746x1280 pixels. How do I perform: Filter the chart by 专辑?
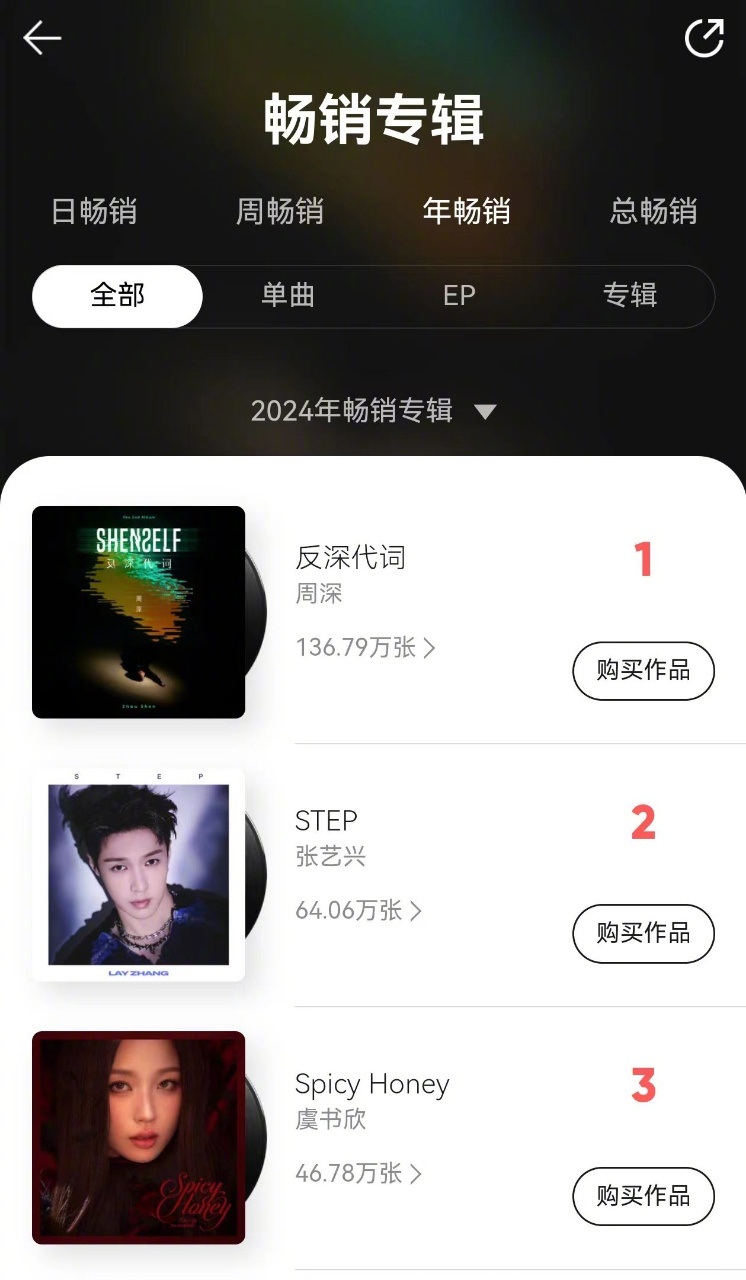[630, 296]
